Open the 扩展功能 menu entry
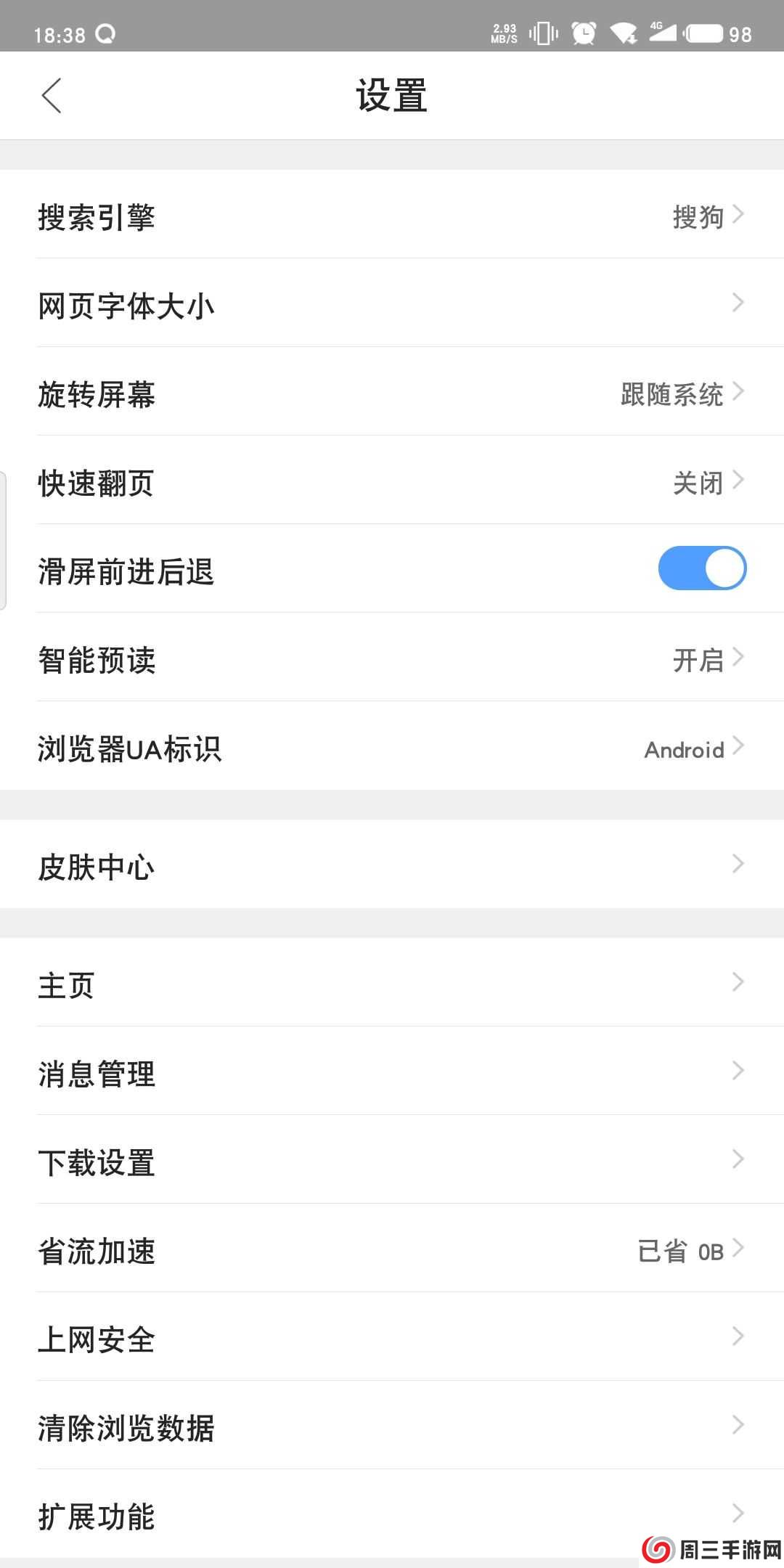Image resolution: width=784 pixels, height=1568 pixels. click(x=392, y=1516)
